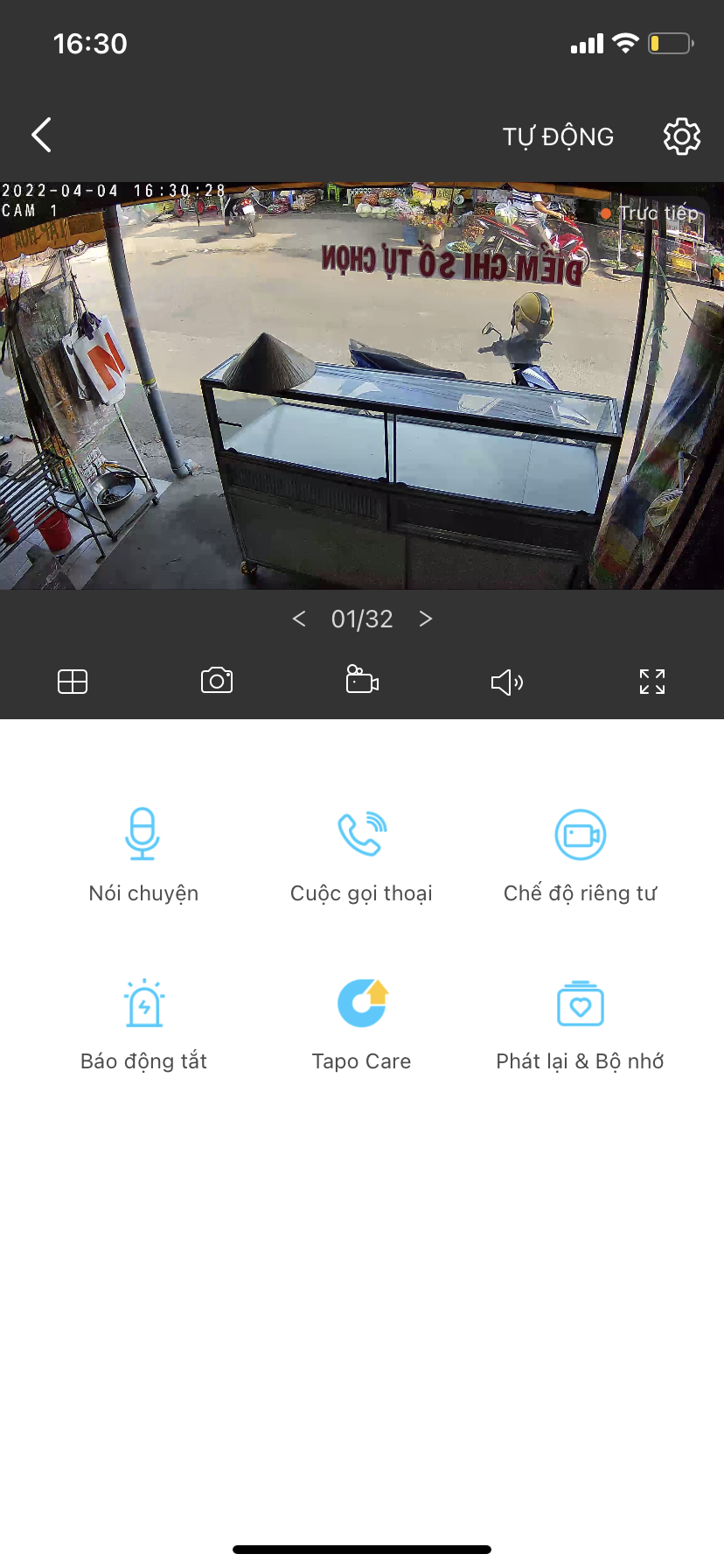The height and width of the screenshot is (1568, 724).
Task: Open Tapo Care
Action: point(362,1022)
